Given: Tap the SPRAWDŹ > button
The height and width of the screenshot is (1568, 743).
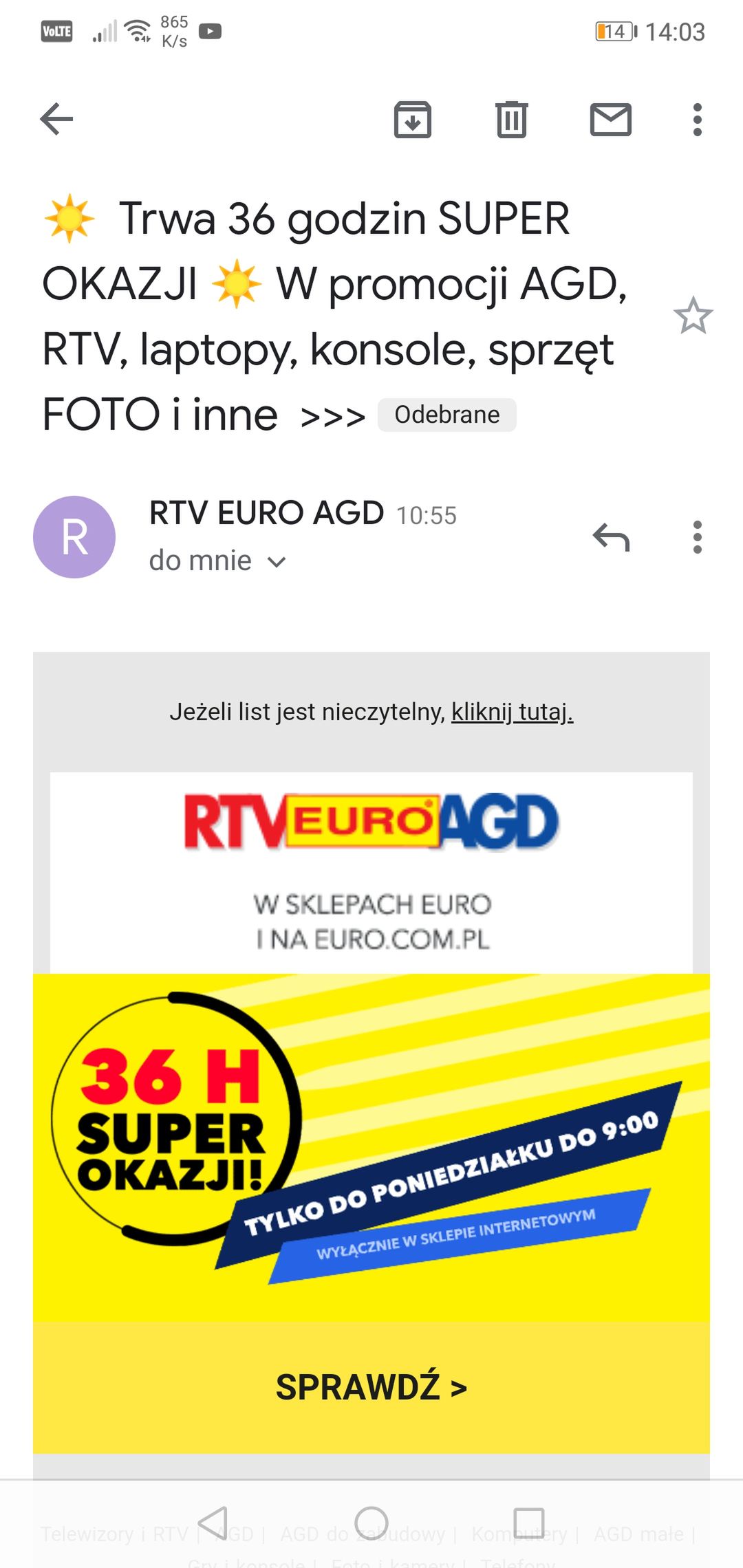Looking at the screenshot, I should [x=371, y=1386].
